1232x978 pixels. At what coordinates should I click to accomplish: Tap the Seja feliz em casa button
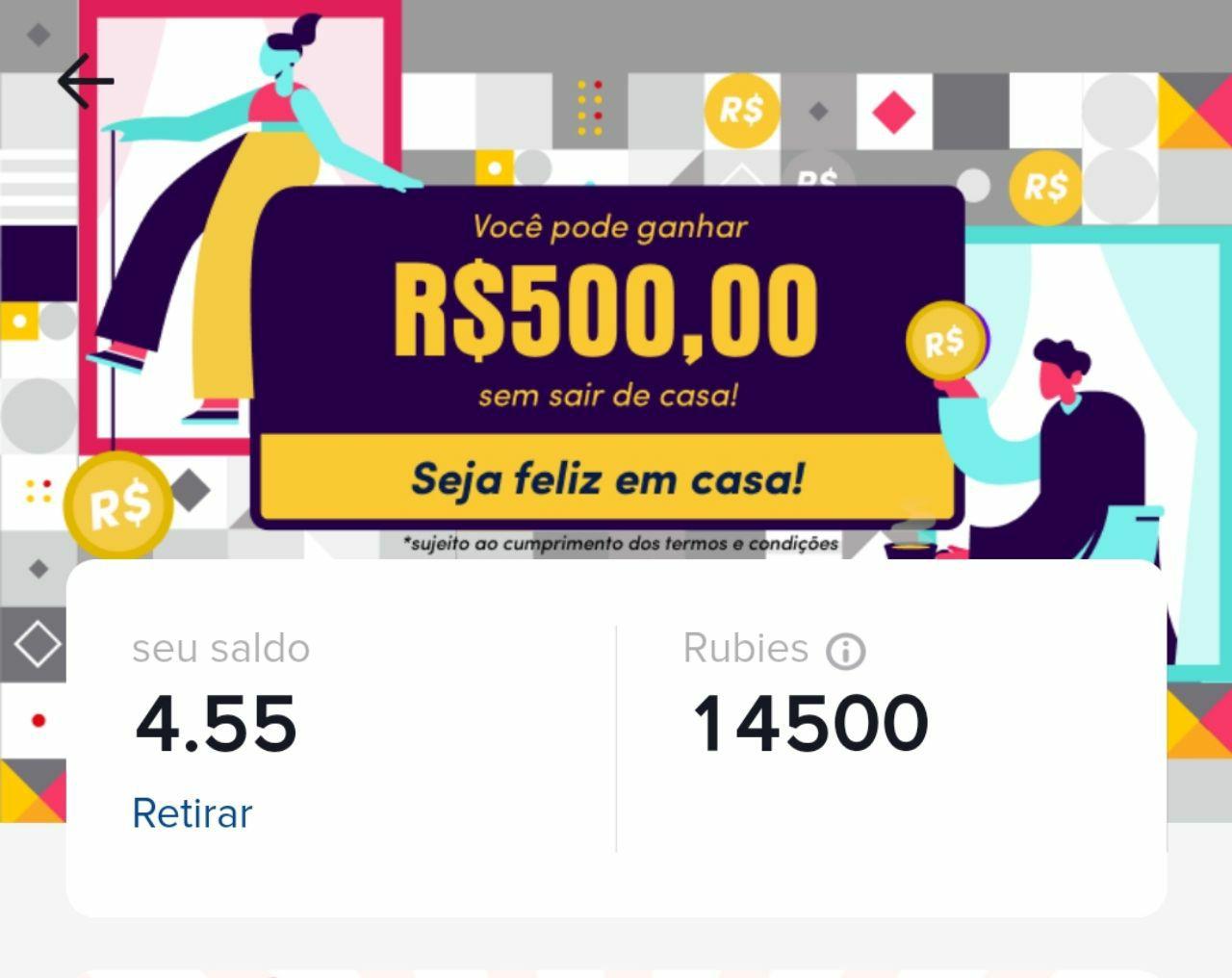click(606, 478)
